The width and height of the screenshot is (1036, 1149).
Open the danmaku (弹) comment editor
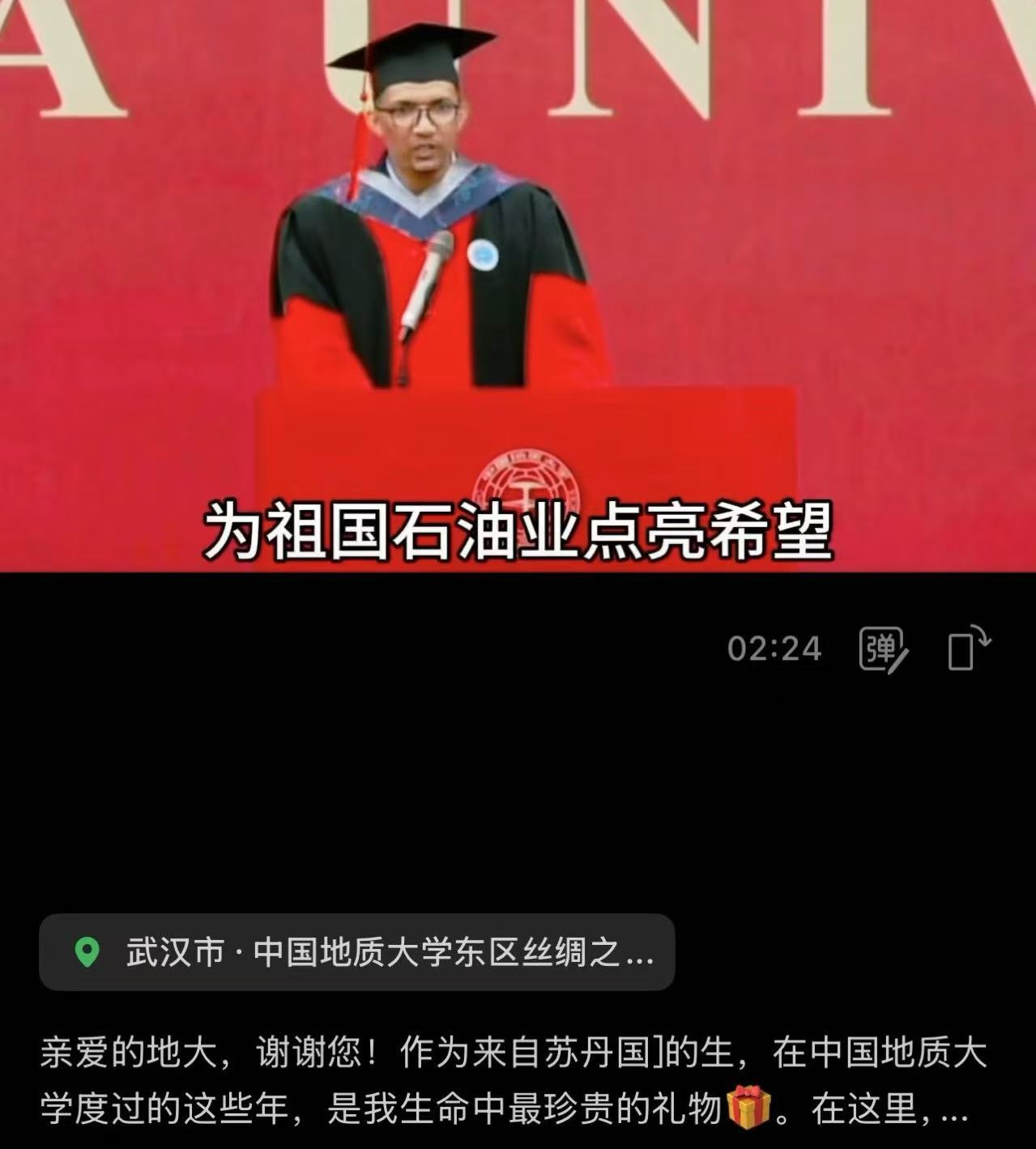pos(882,649)
